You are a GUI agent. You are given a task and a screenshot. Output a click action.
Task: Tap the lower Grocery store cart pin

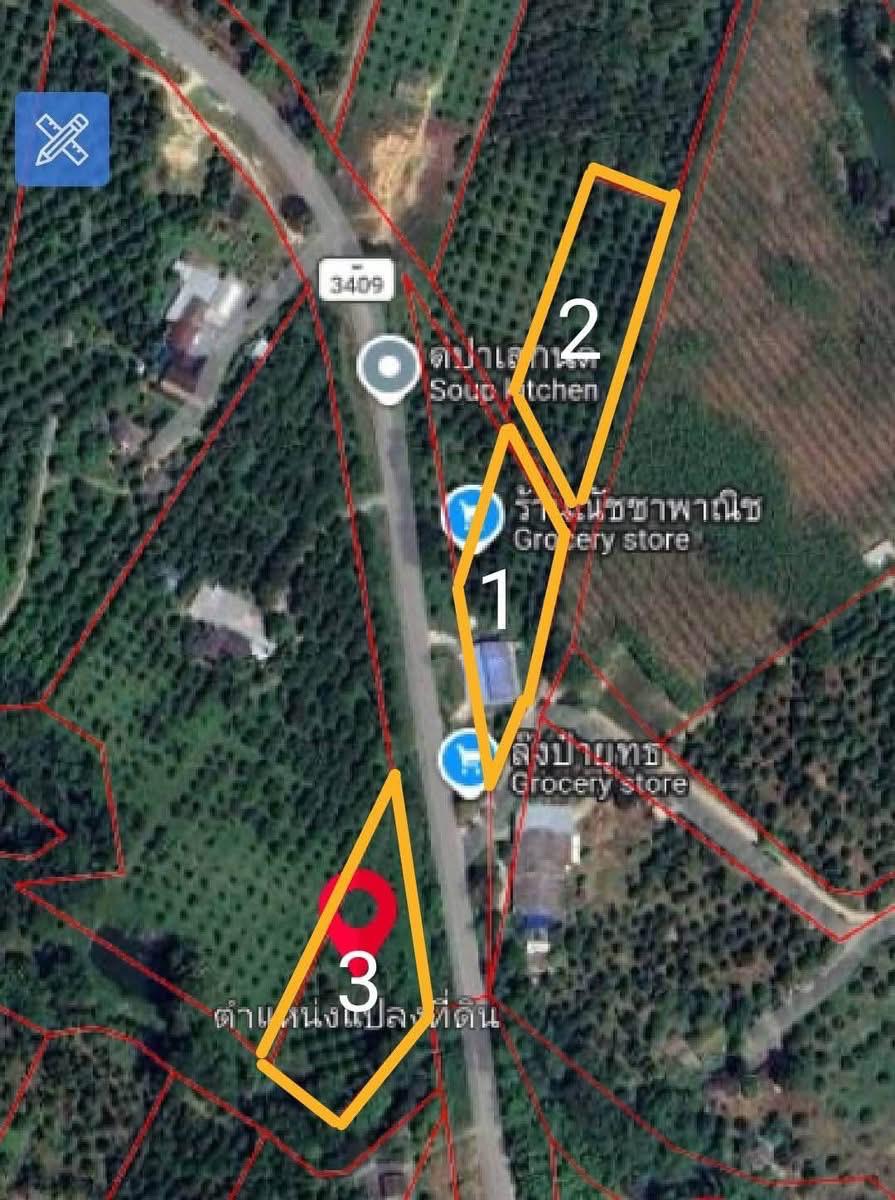pos(468,761)
